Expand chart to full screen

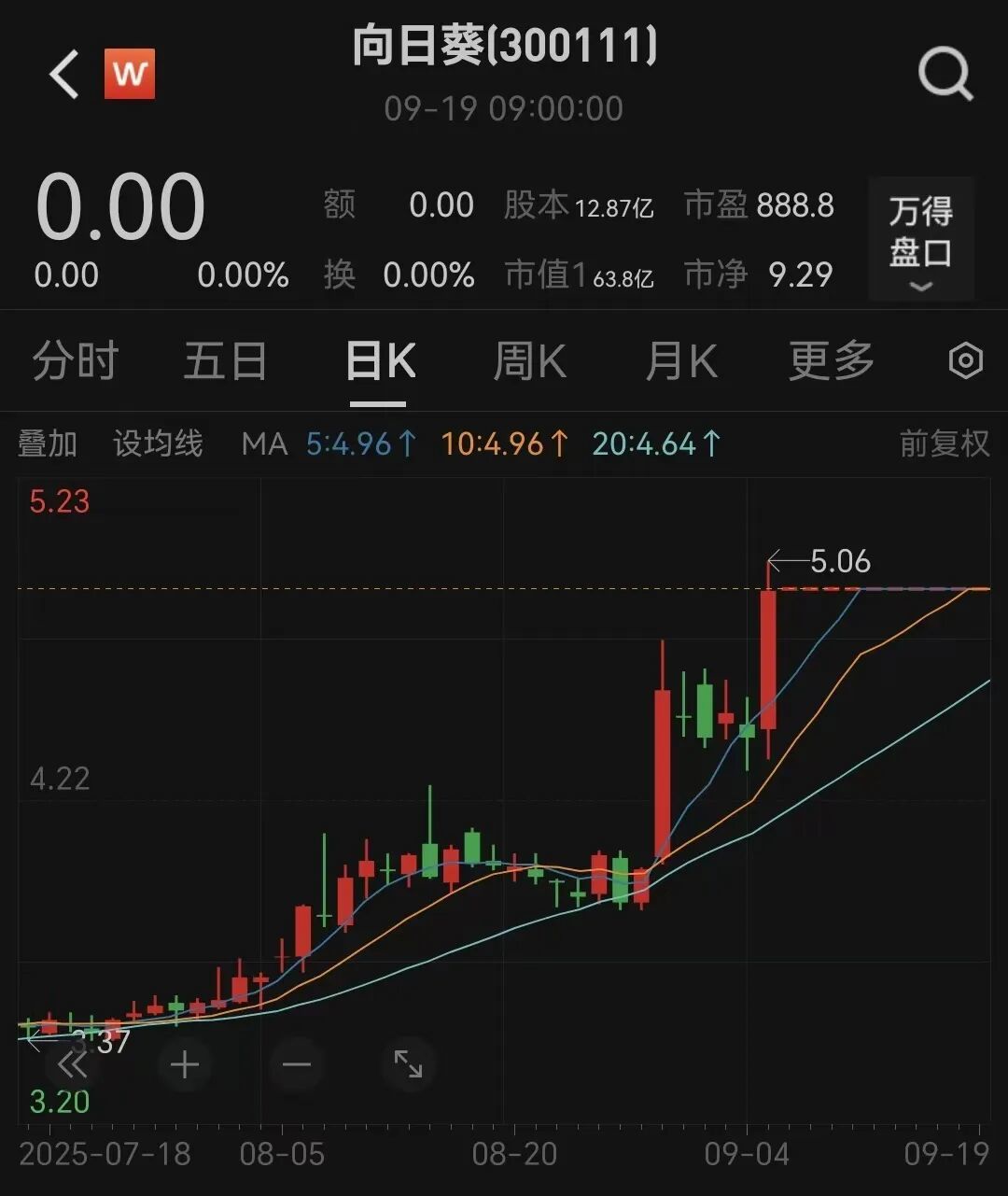tap(409, 1064)
